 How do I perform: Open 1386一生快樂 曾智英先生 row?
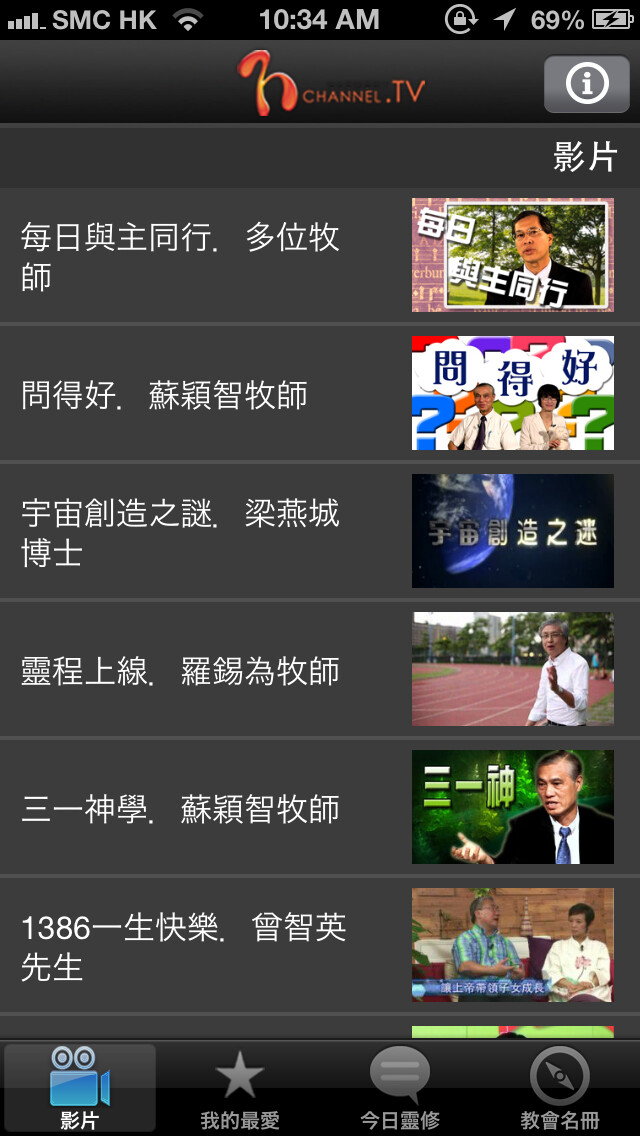pyautogui.click(x=320, y=946)
